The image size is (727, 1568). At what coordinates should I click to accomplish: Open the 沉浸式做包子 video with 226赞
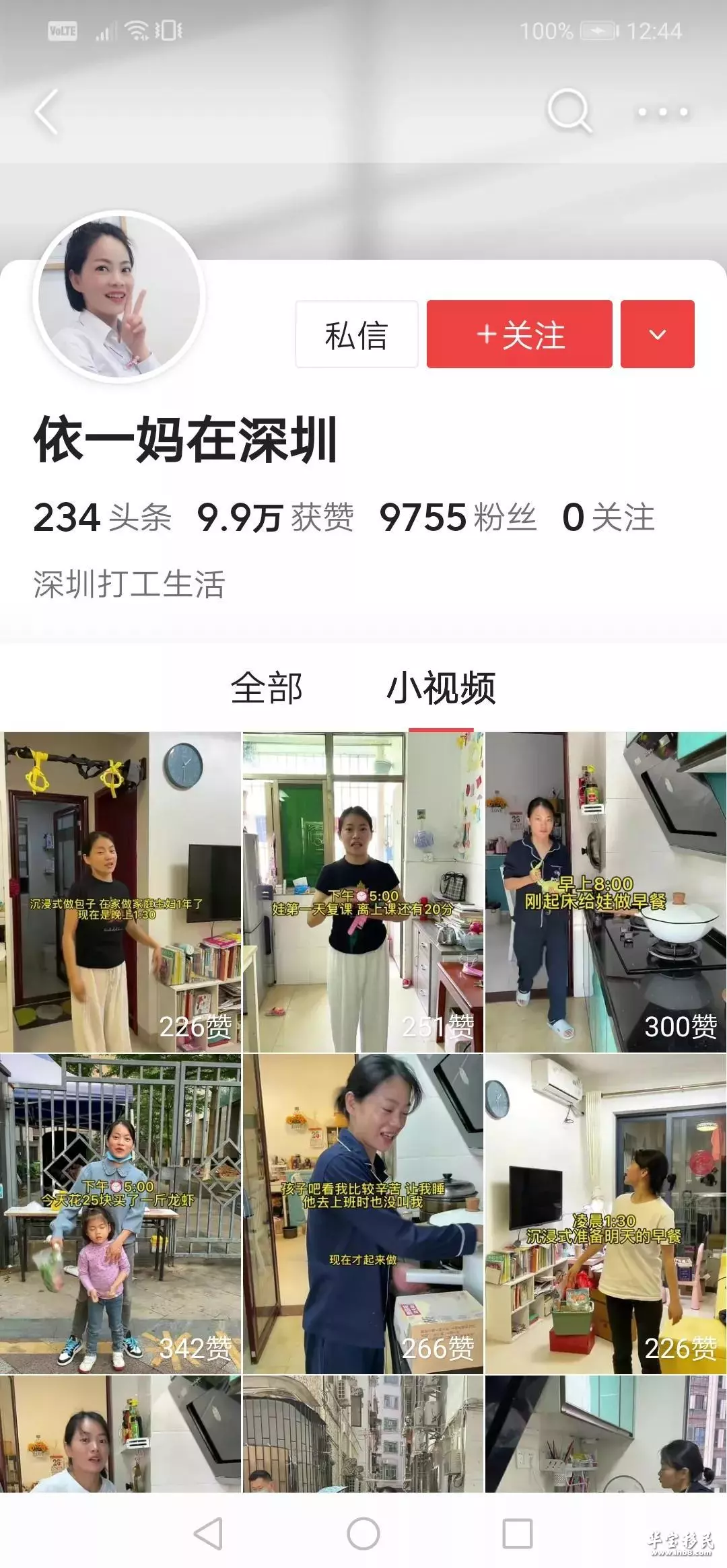click(x=120, y=892)
